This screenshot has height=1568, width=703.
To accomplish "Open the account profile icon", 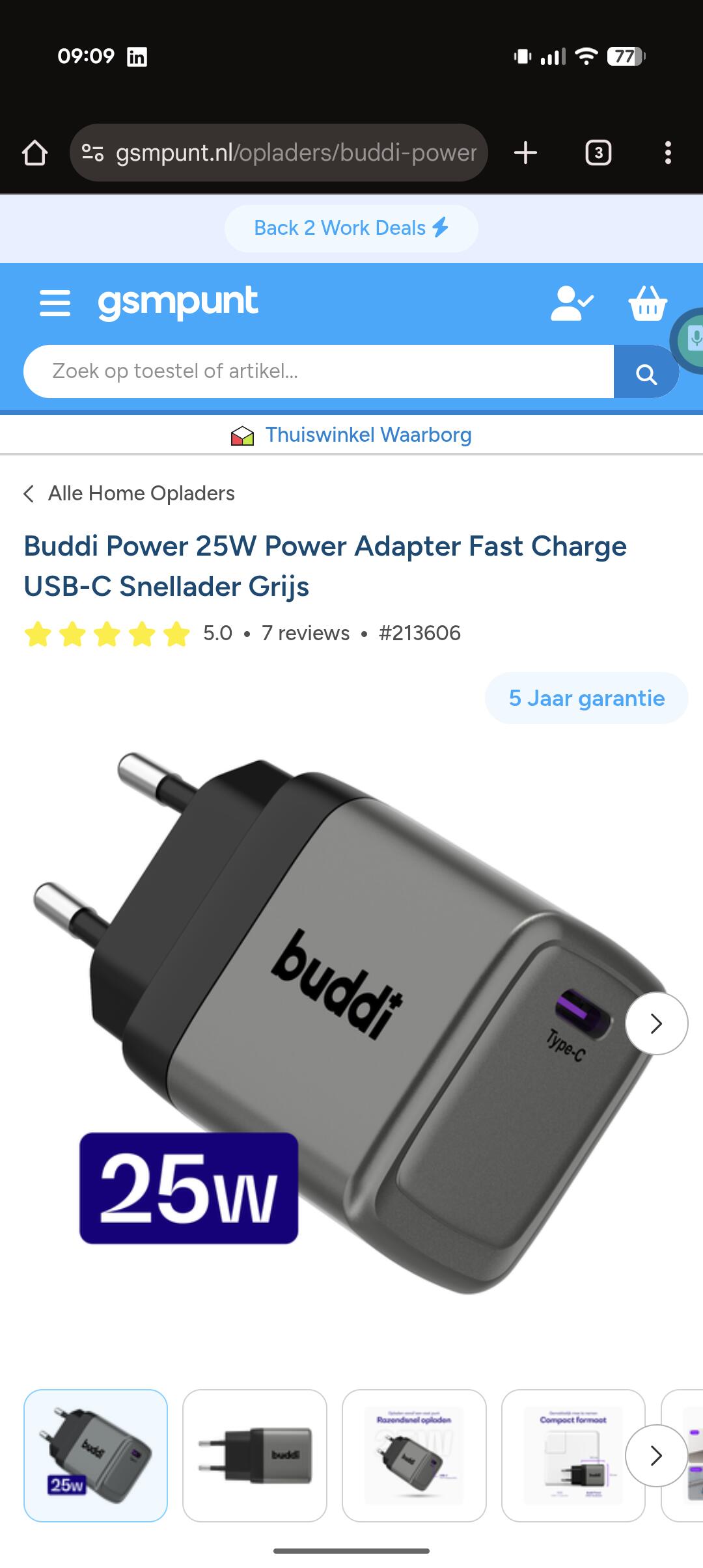I will [571, 304].
